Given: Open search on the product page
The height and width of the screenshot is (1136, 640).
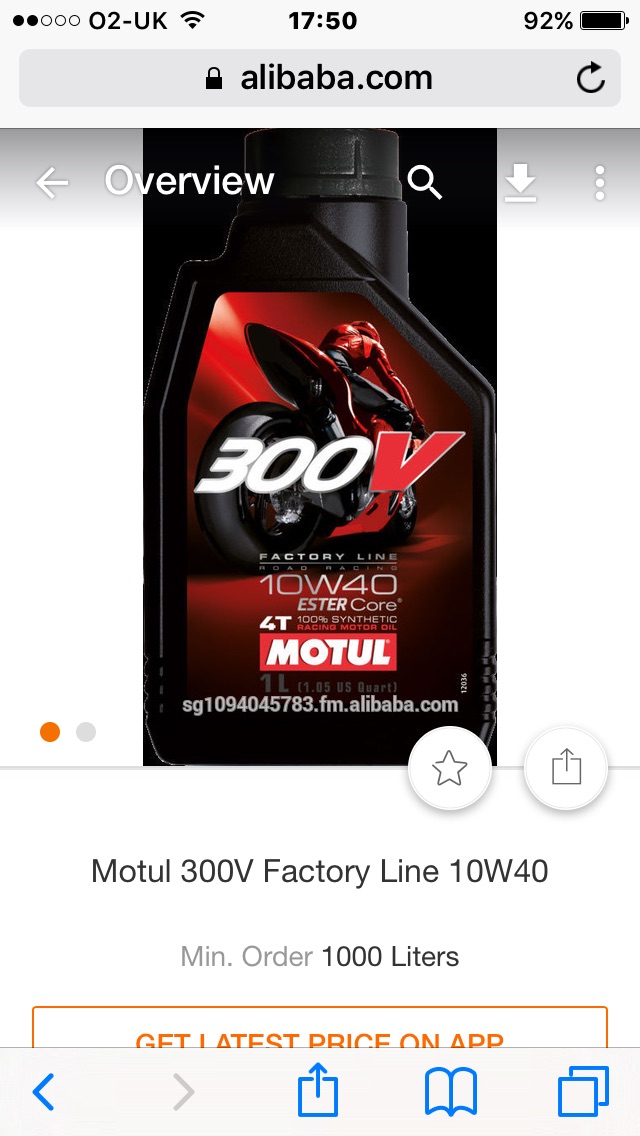Looking at the screenshot, I should 425,182.
